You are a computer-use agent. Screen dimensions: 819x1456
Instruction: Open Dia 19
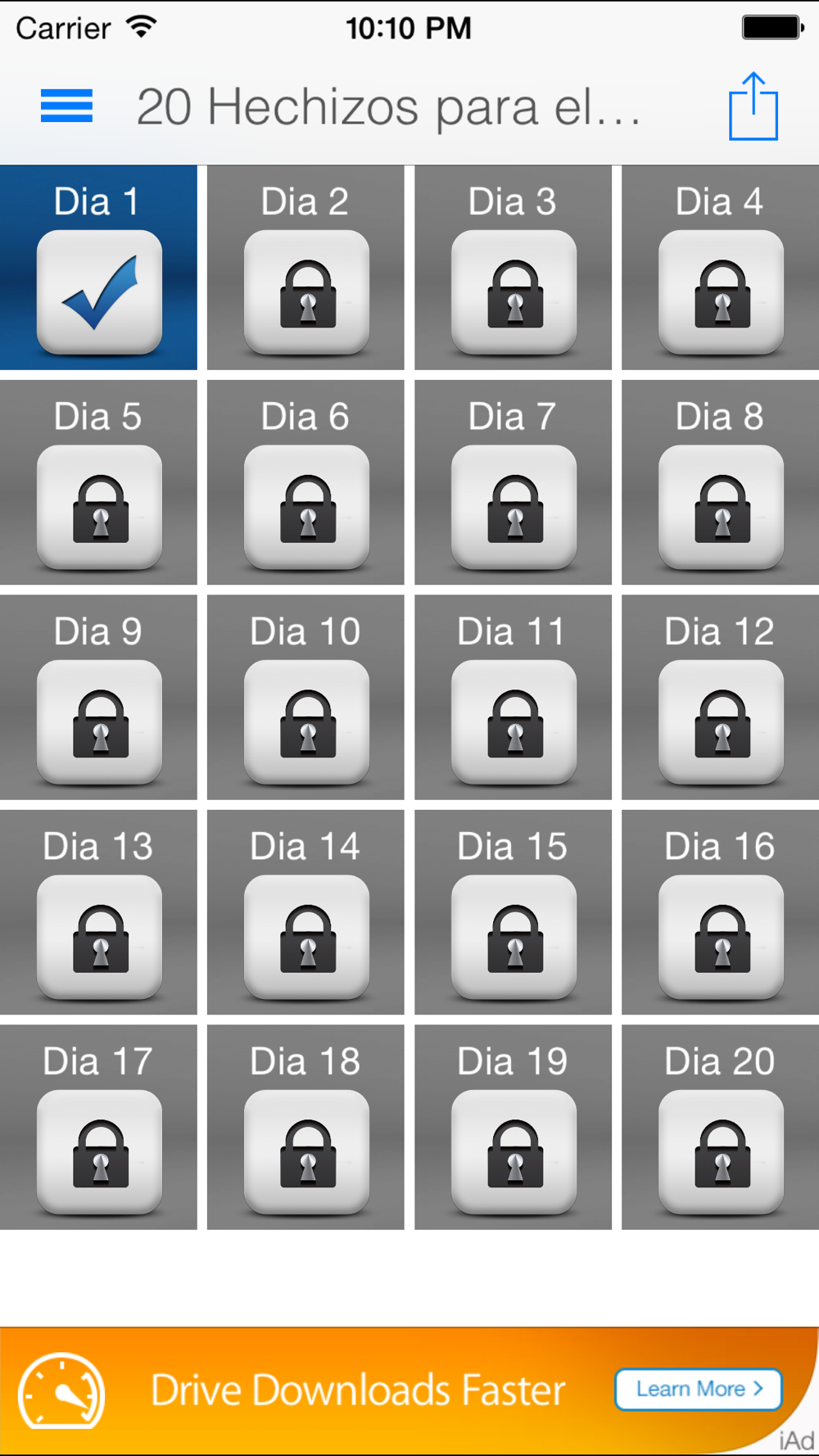coord(513,1128)
